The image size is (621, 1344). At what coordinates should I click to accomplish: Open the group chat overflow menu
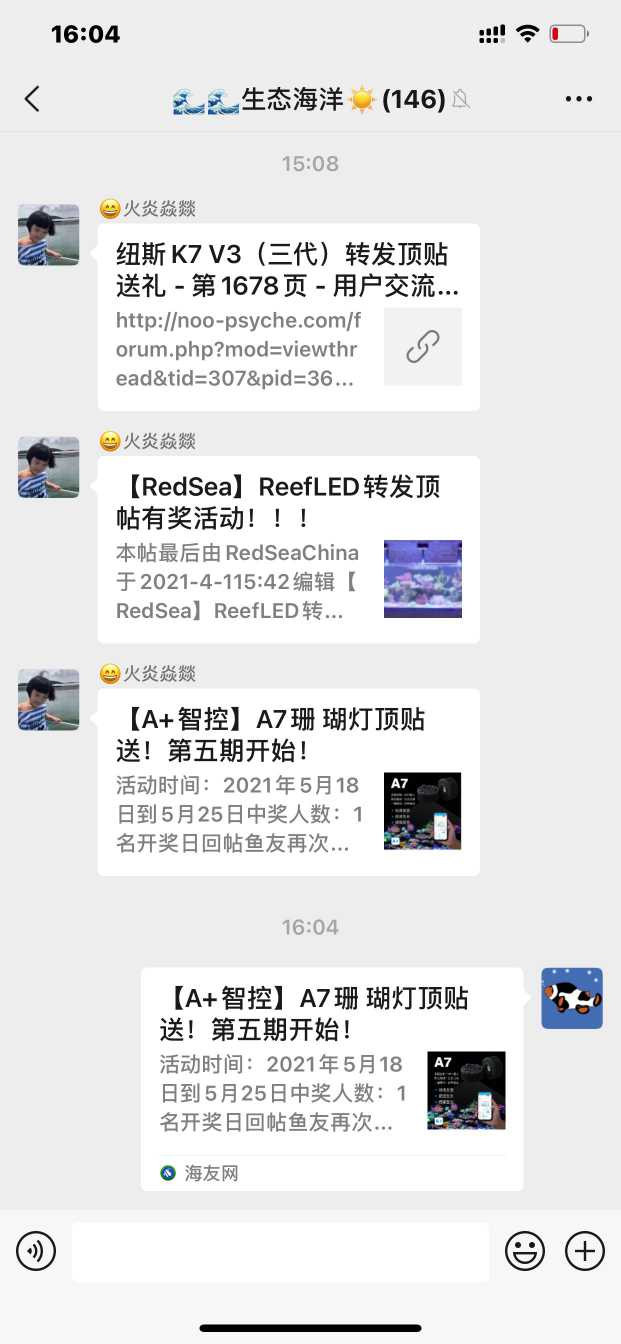[x=579, y=99]
